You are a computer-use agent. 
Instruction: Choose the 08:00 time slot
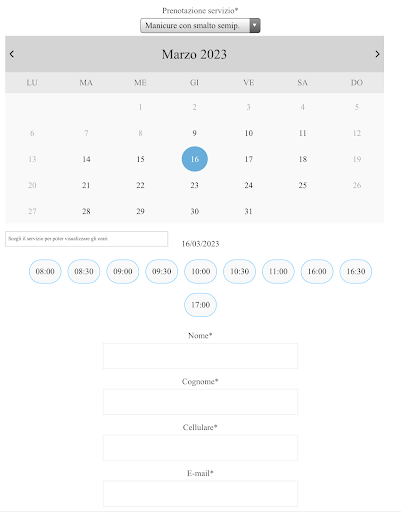pos(45,271)
